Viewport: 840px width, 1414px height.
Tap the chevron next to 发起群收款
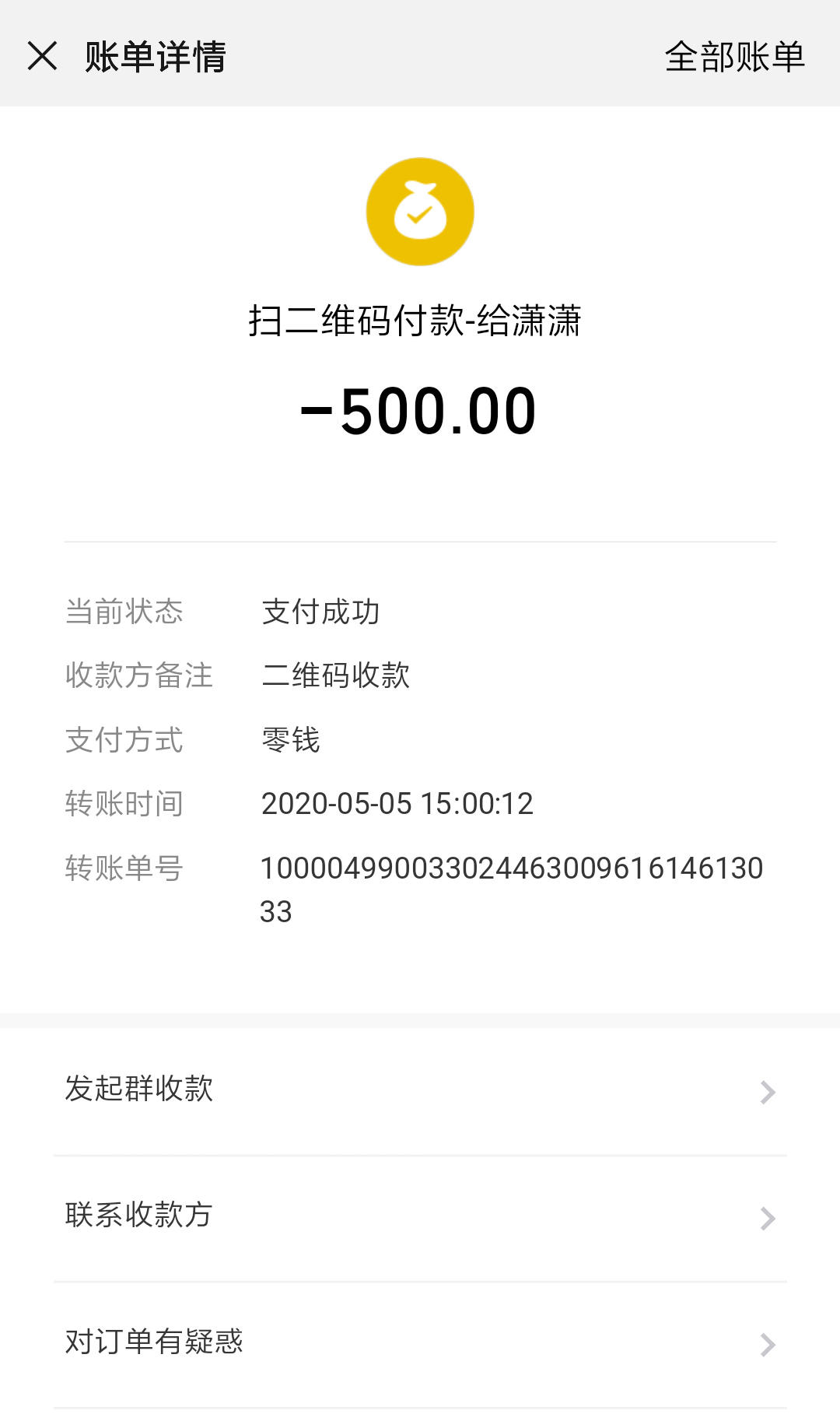click(x=768, y=1093)
